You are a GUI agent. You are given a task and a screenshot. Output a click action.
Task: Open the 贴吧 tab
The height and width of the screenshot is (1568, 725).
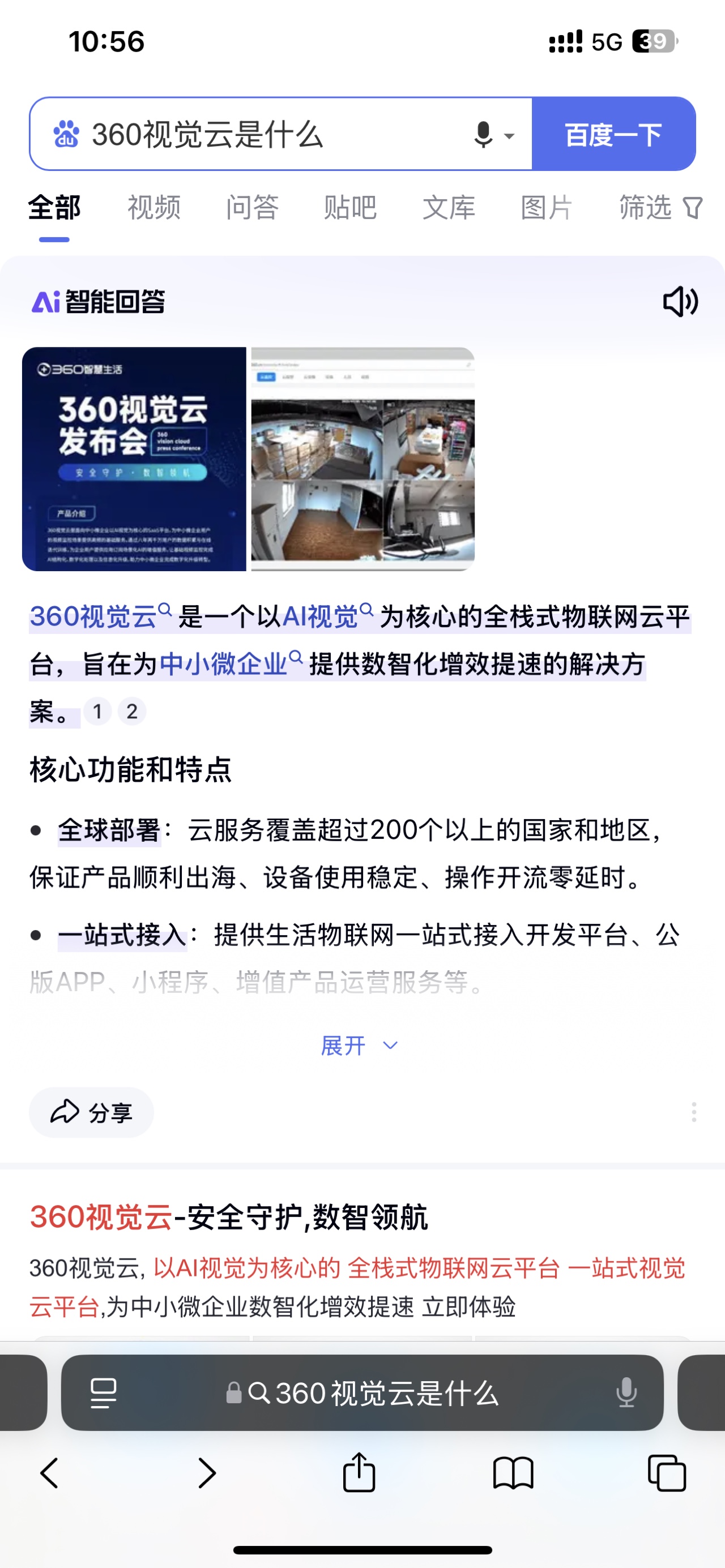click(x=350, y=208)
